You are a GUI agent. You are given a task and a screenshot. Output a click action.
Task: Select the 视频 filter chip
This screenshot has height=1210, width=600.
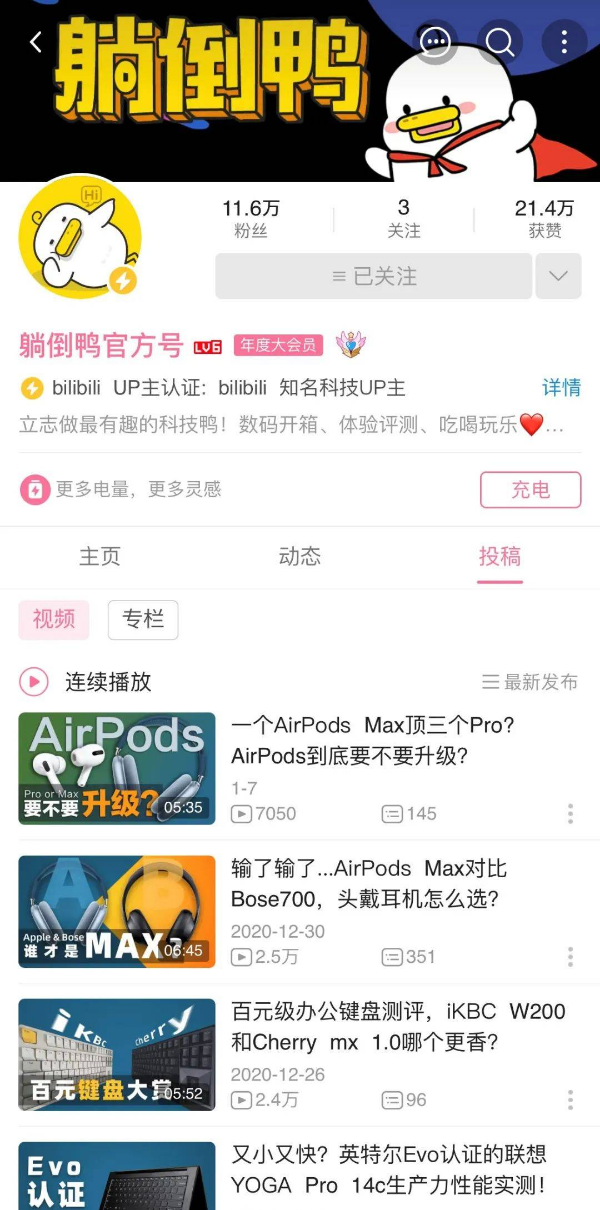click(54, 620)
